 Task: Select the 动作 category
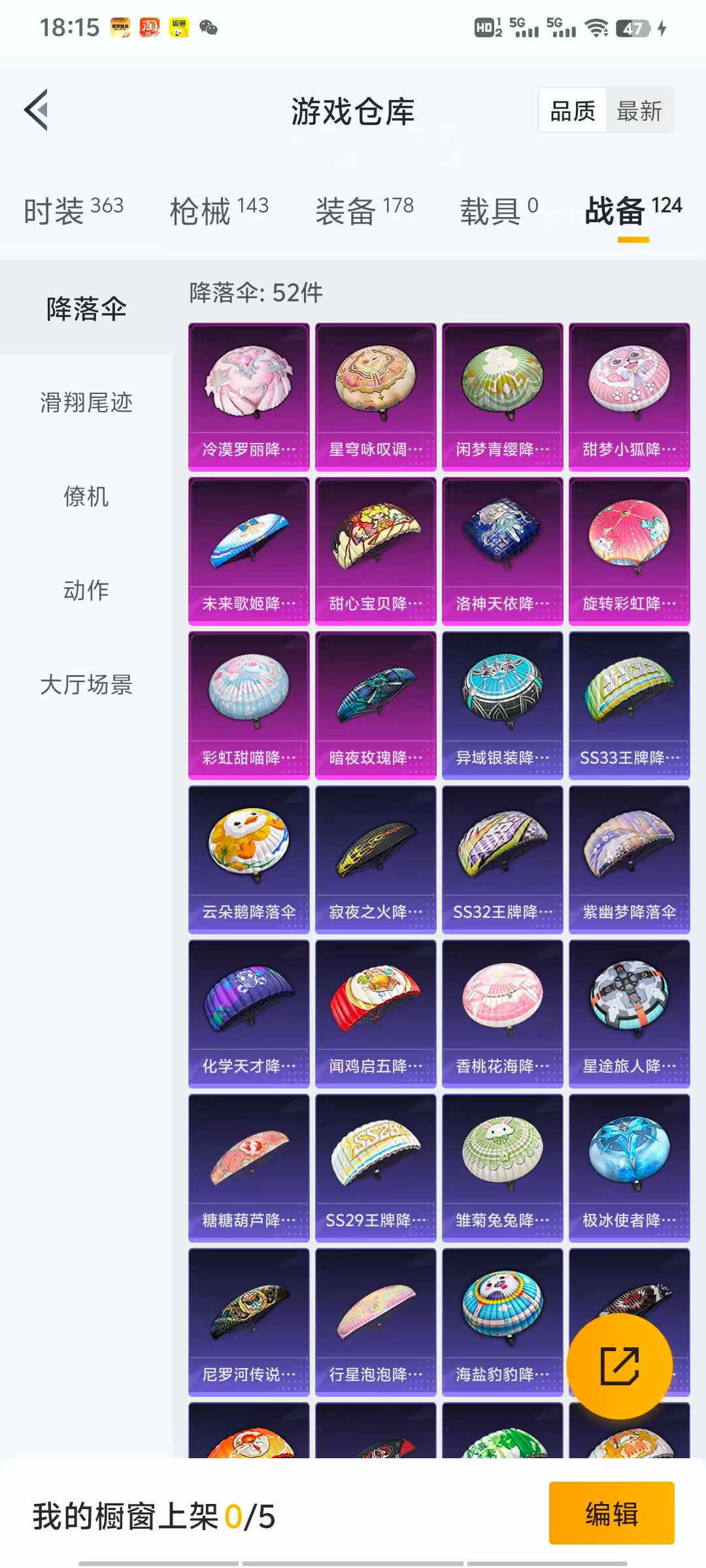(x=86, y=590)
